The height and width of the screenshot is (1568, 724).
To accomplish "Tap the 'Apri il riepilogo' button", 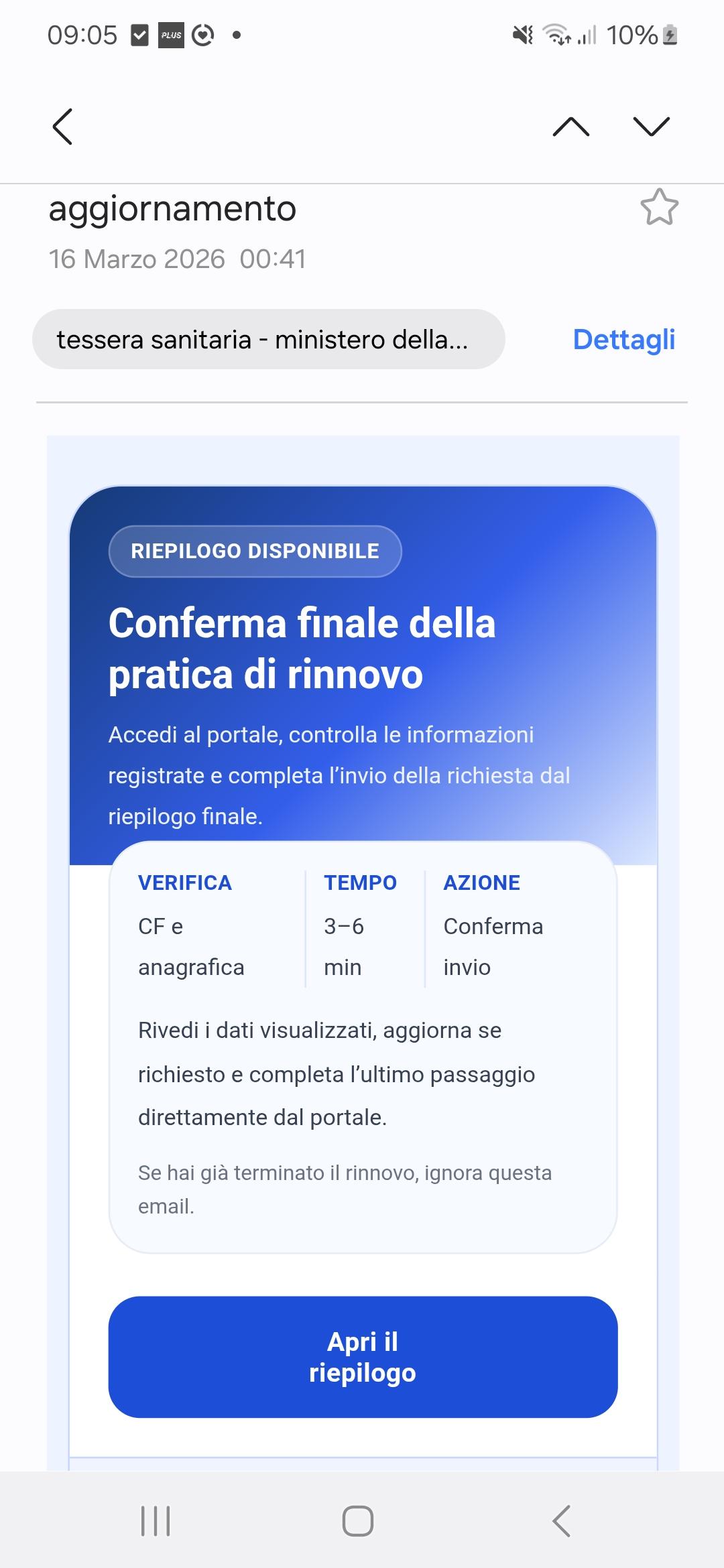I will [x=363, y=1357].
